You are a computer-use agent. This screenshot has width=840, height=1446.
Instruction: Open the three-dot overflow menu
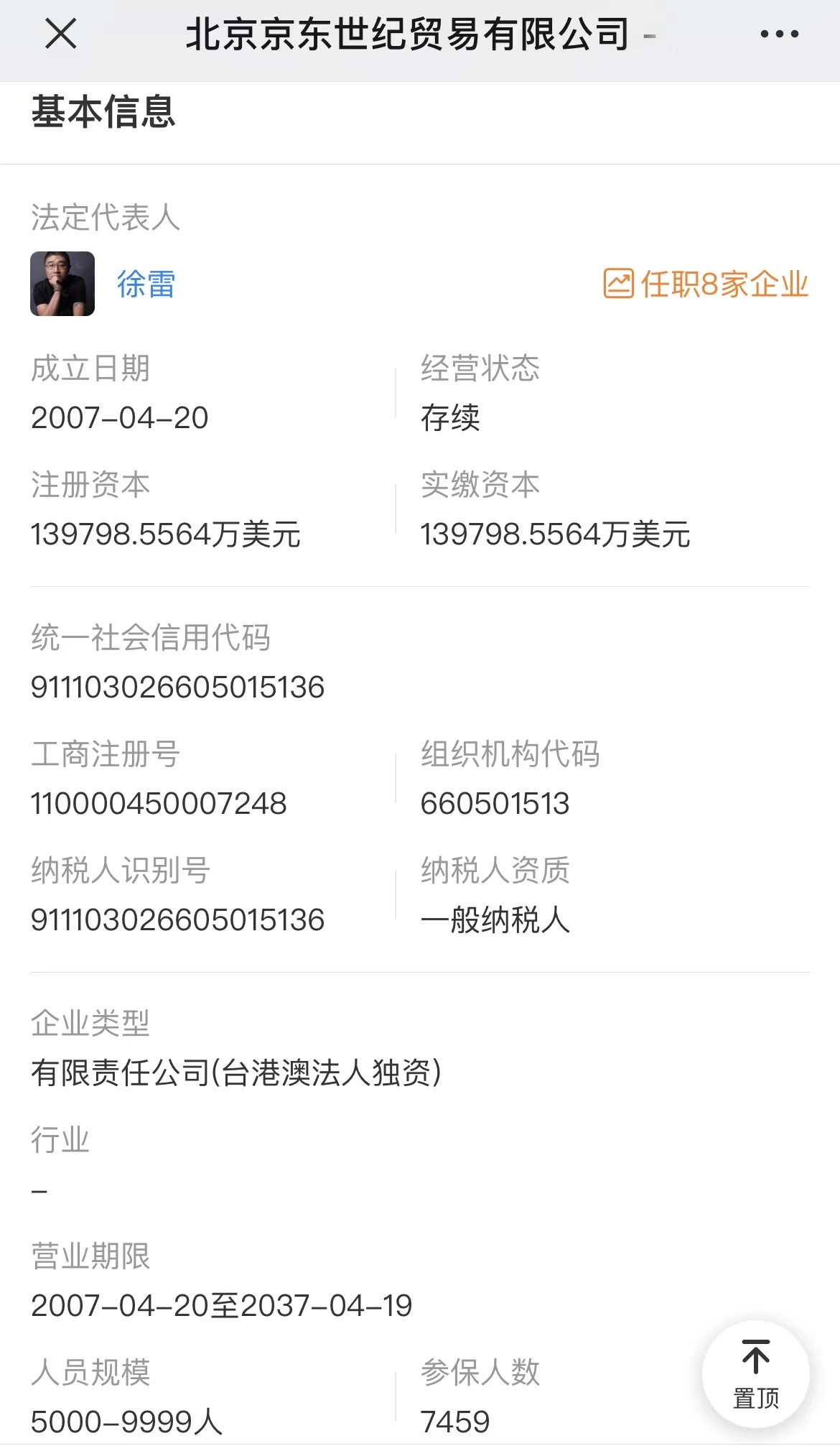tap(779, 34)
